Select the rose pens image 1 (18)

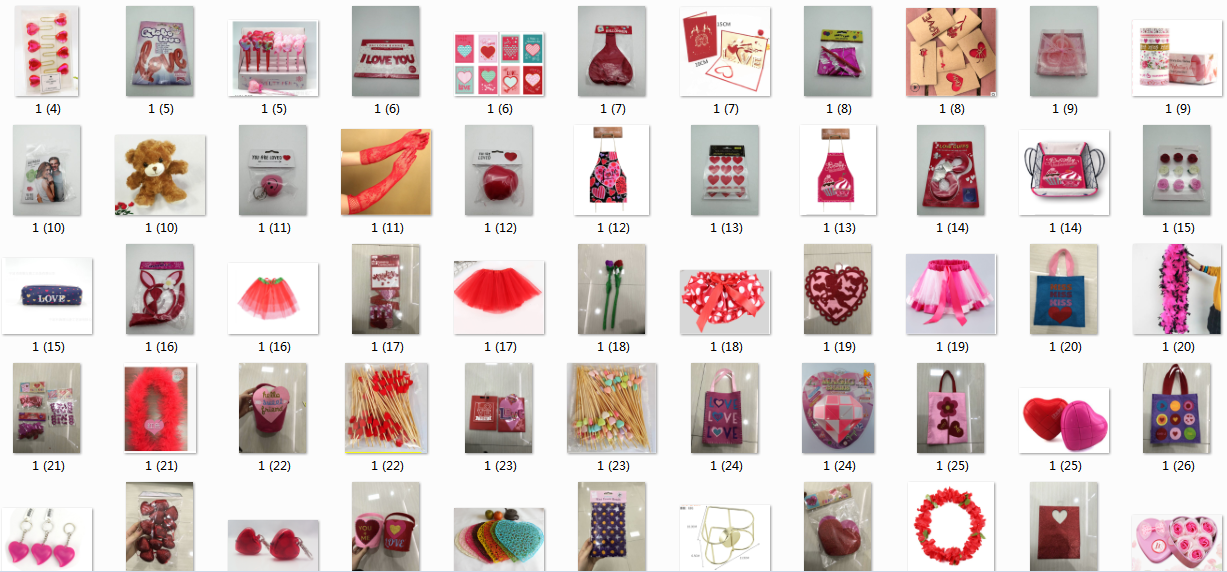[612, 290]
